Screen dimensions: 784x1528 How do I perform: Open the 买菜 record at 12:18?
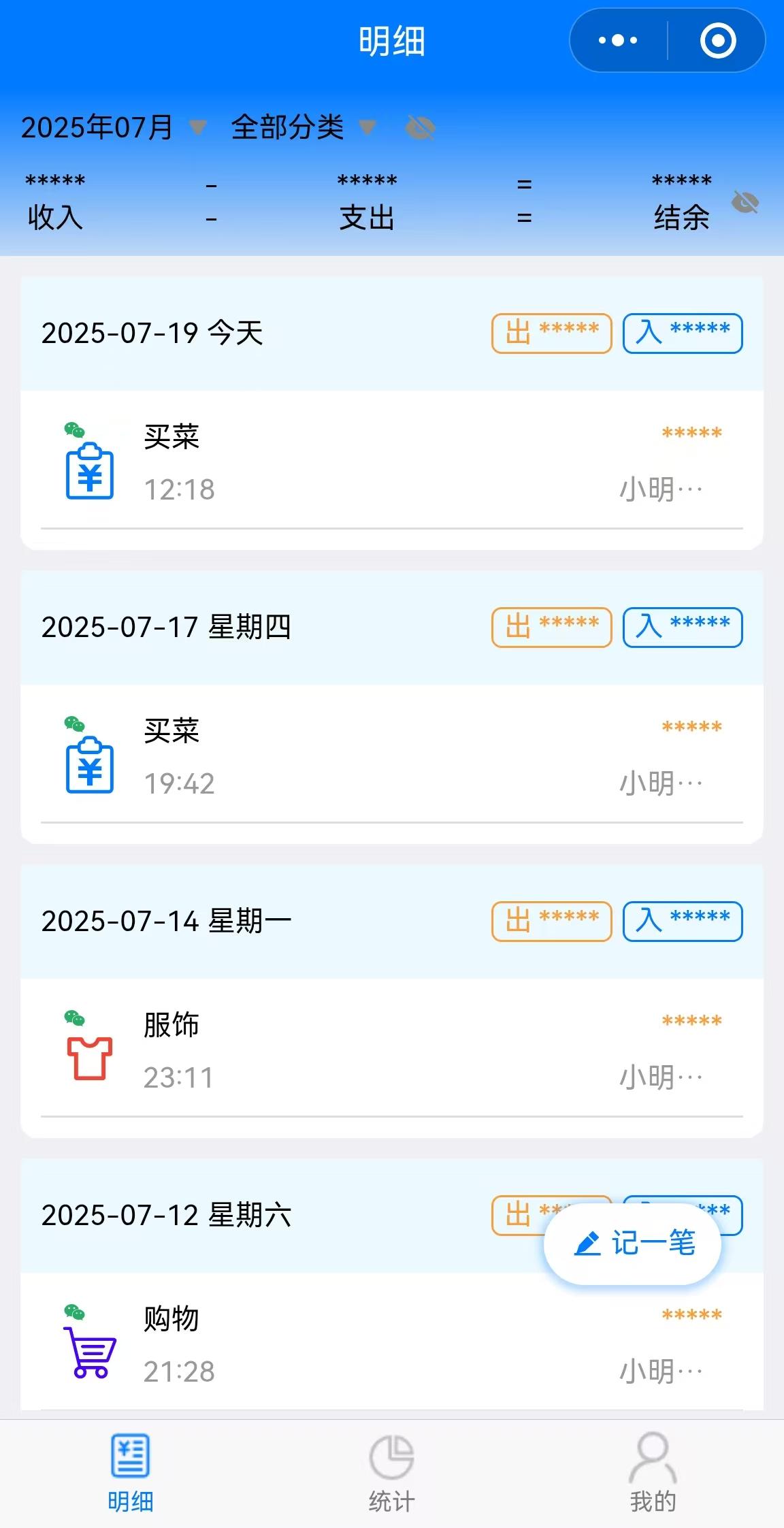[x=392, y=462]
